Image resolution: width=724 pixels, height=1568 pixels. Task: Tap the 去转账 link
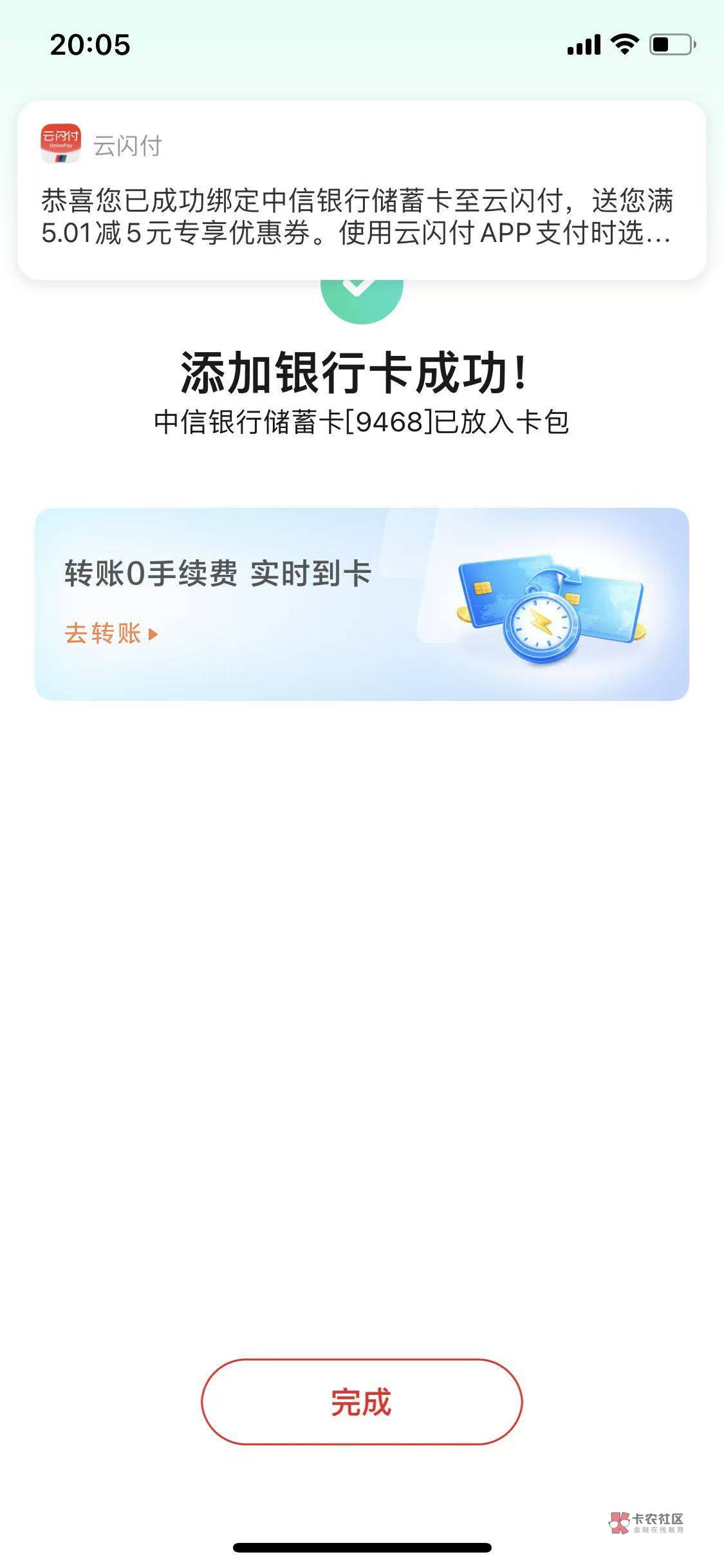pyautogui.click(x=111, y=633)
